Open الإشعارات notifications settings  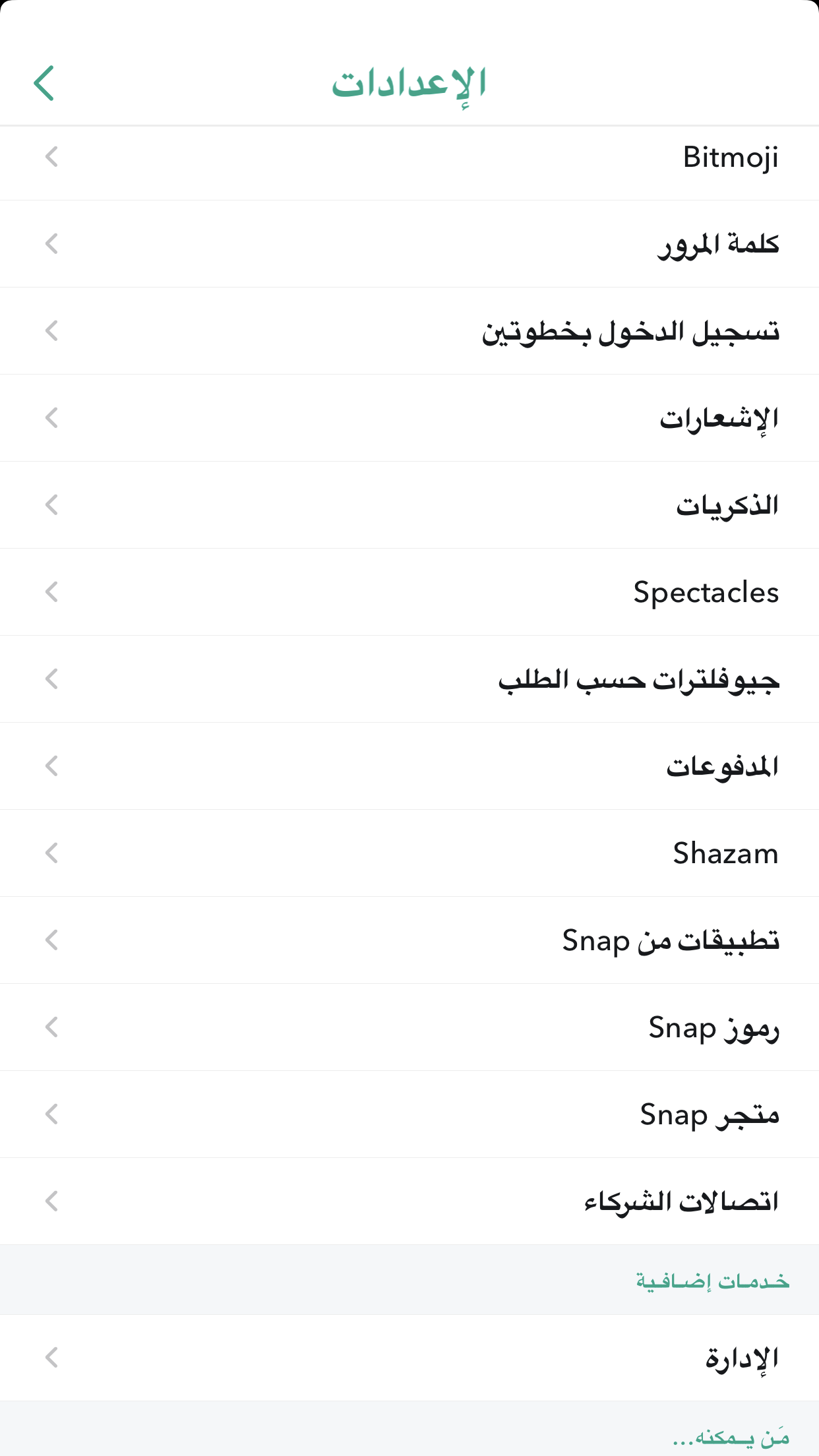[x=409, y=418]
